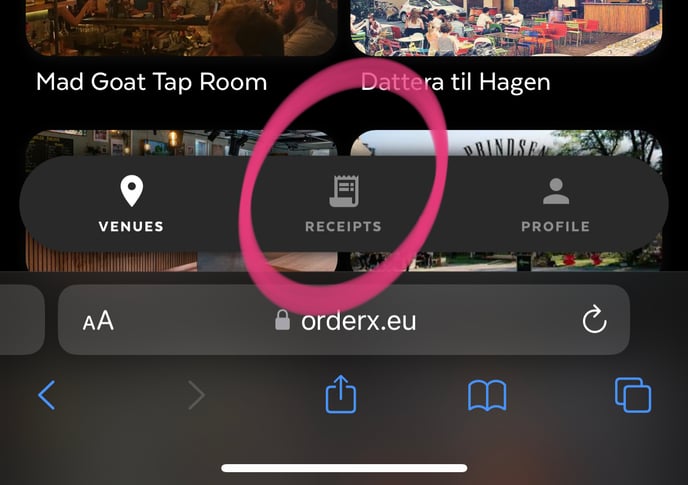Go back to the previous page
This screenshot has height=485, width=688.
coord(46,395)
